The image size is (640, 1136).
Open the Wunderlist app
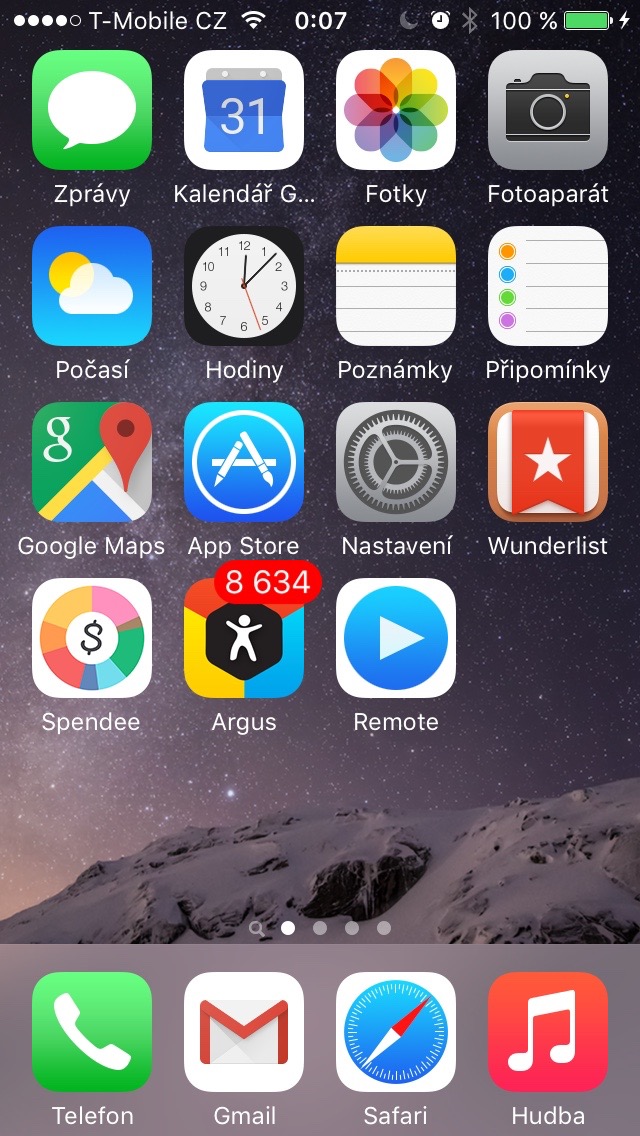pyautogui.click(x=548, y=462)
